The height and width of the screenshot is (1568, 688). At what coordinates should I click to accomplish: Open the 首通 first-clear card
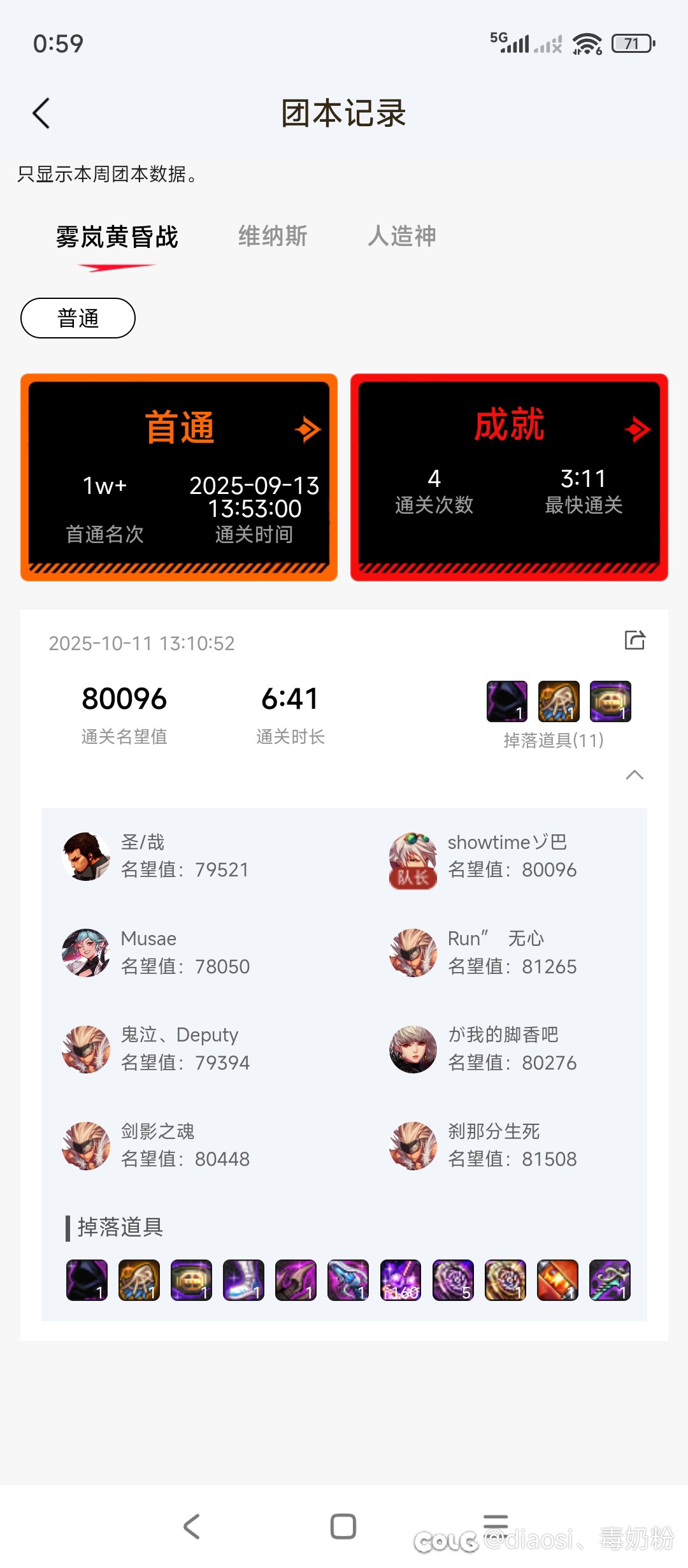pyautogui.click(x=179, y=477)
